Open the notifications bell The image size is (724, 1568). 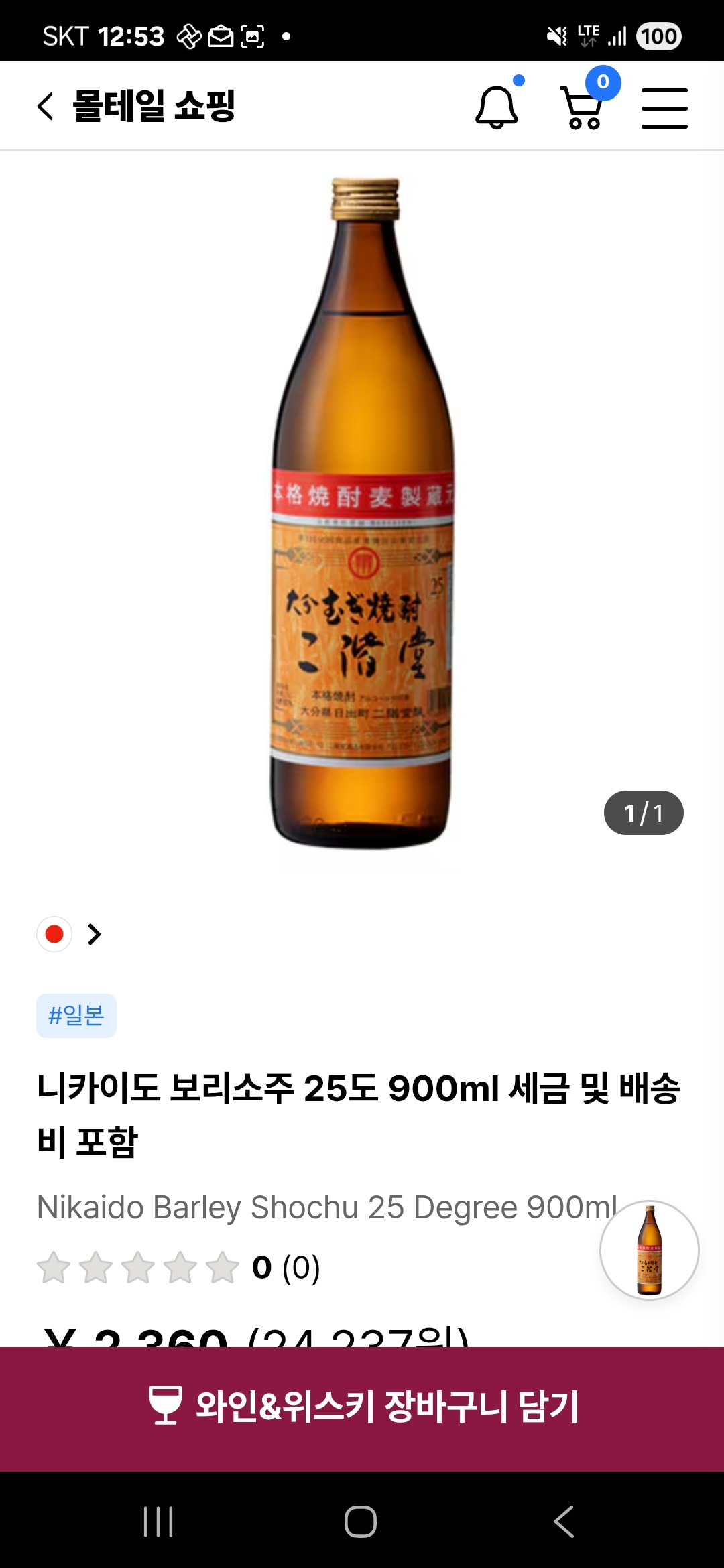tap(497, 107)
